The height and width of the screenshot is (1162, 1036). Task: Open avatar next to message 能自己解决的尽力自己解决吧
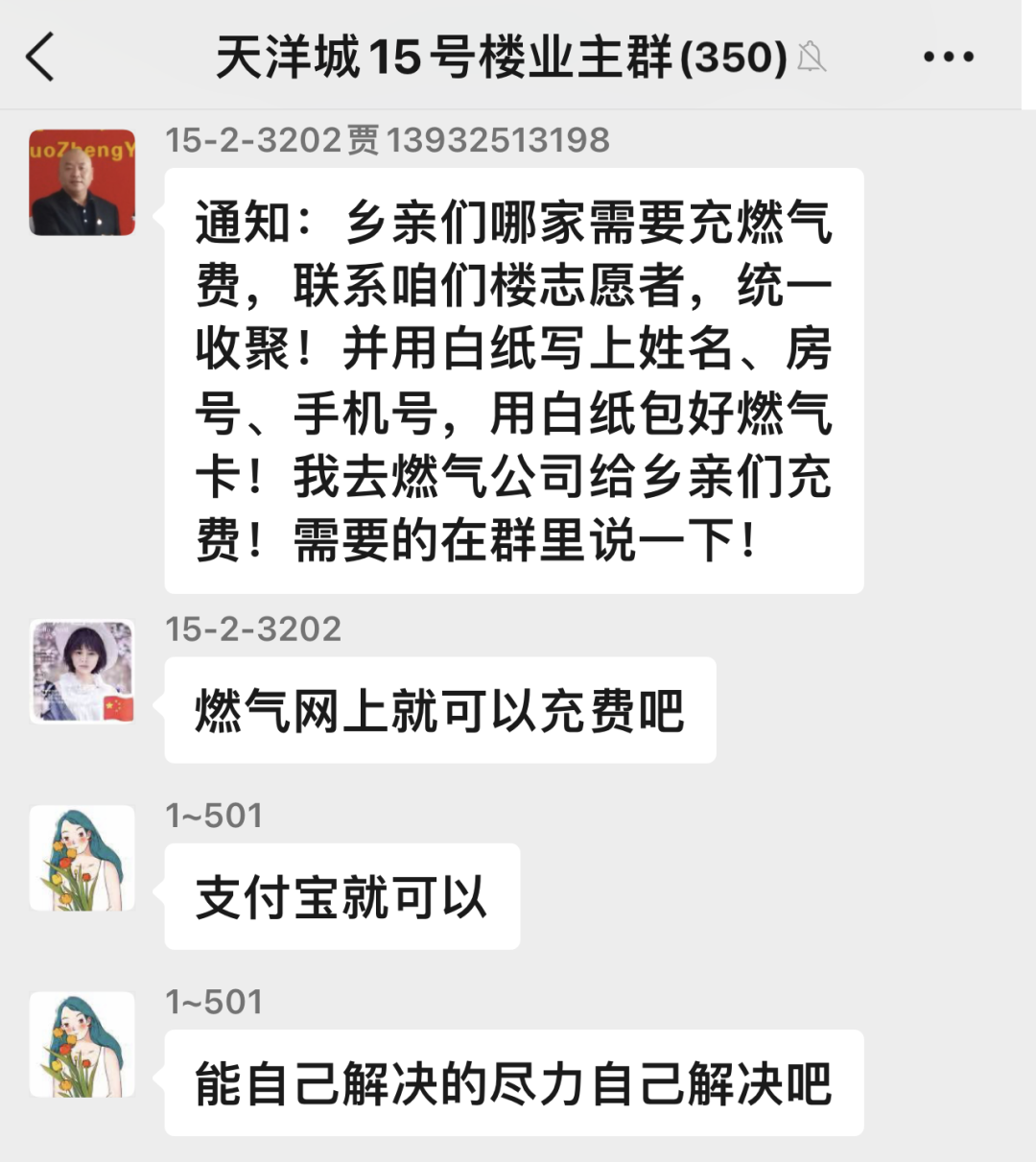[82, 1044]
